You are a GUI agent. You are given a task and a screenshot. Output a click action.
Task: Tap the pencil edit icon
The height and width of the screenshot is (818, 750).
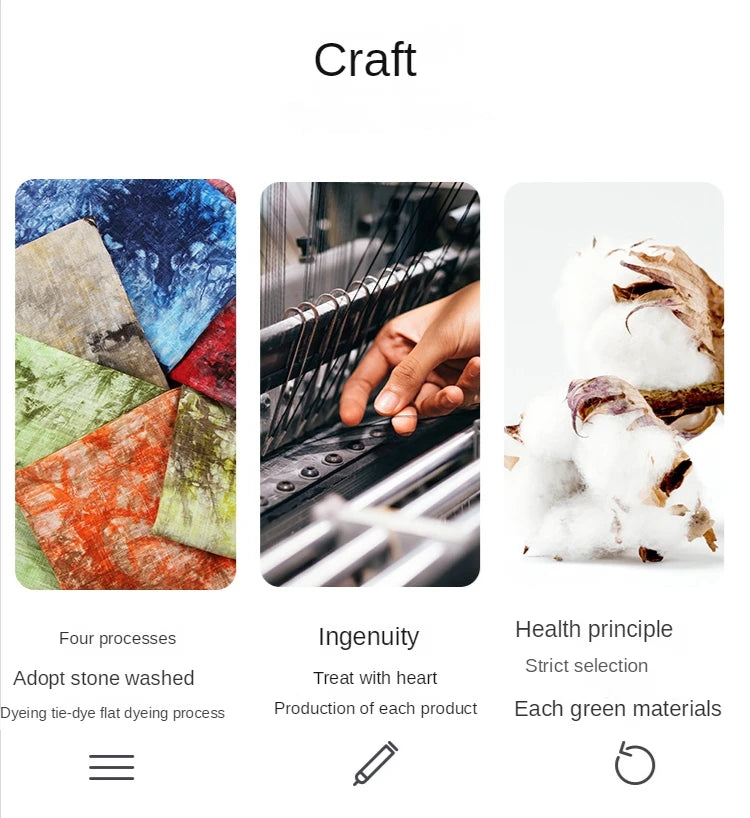(375, 764)
